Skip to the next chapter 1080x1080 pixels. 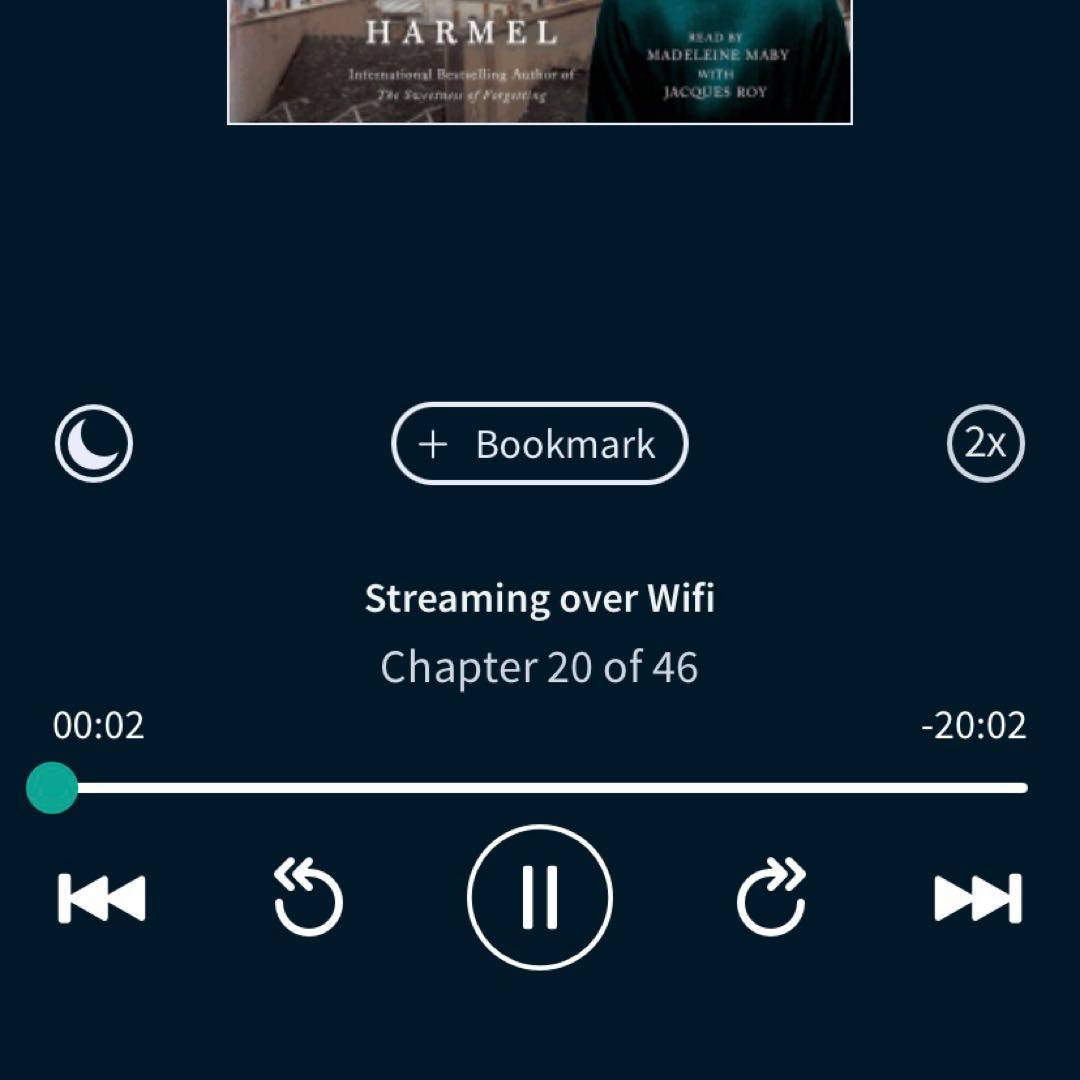977,898
